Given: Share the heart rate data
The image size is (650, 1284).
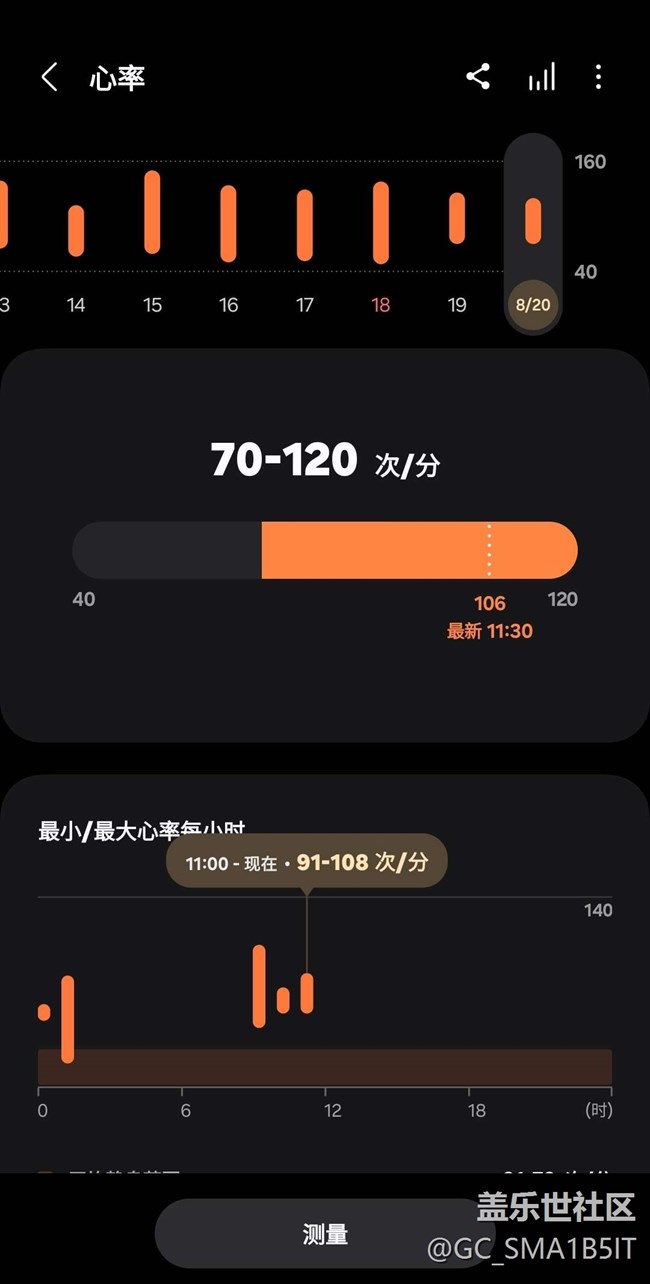Looking at the screenshot, I should click(x=478, y=77).
